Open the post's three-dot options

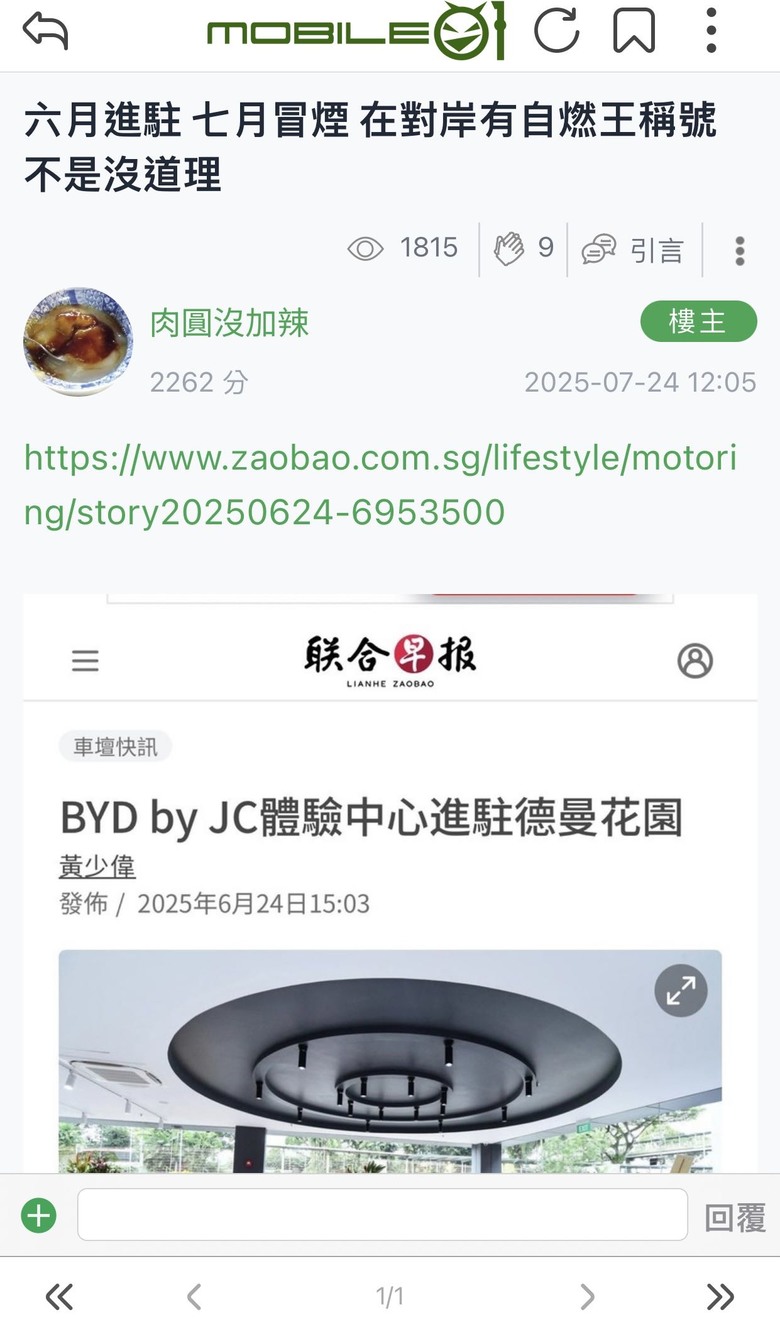pyautogui.click(x=740, y=250)
